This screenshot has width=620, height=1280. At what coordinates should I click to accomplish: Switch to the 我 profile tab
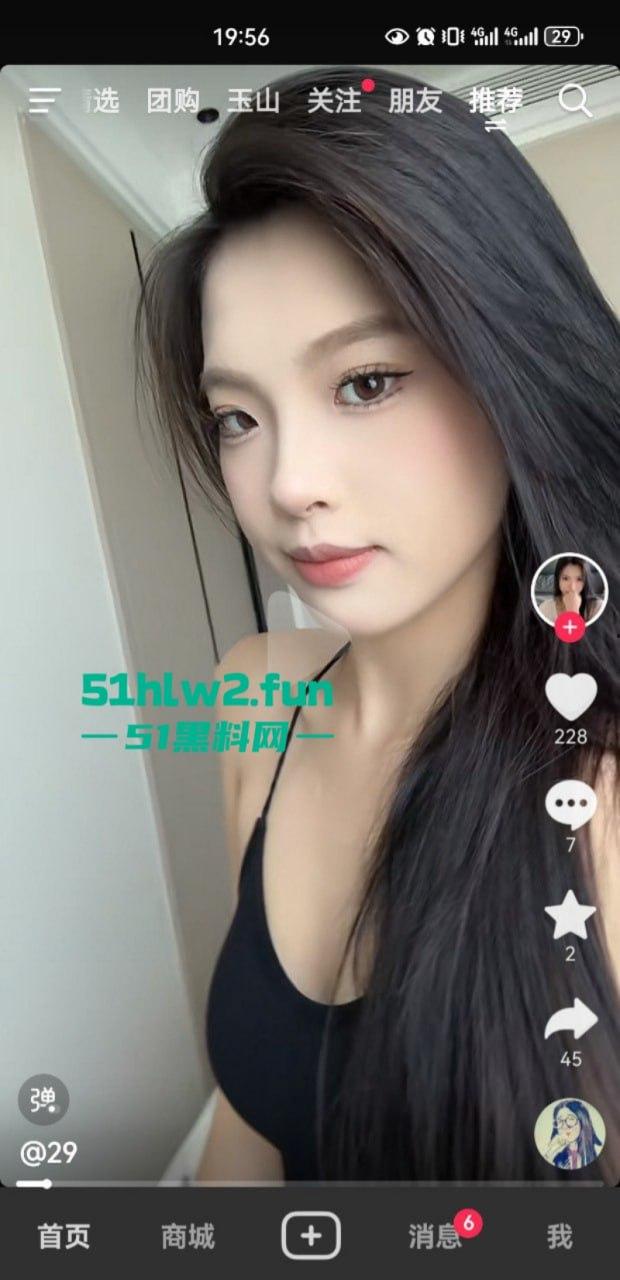click(559, 1237)
